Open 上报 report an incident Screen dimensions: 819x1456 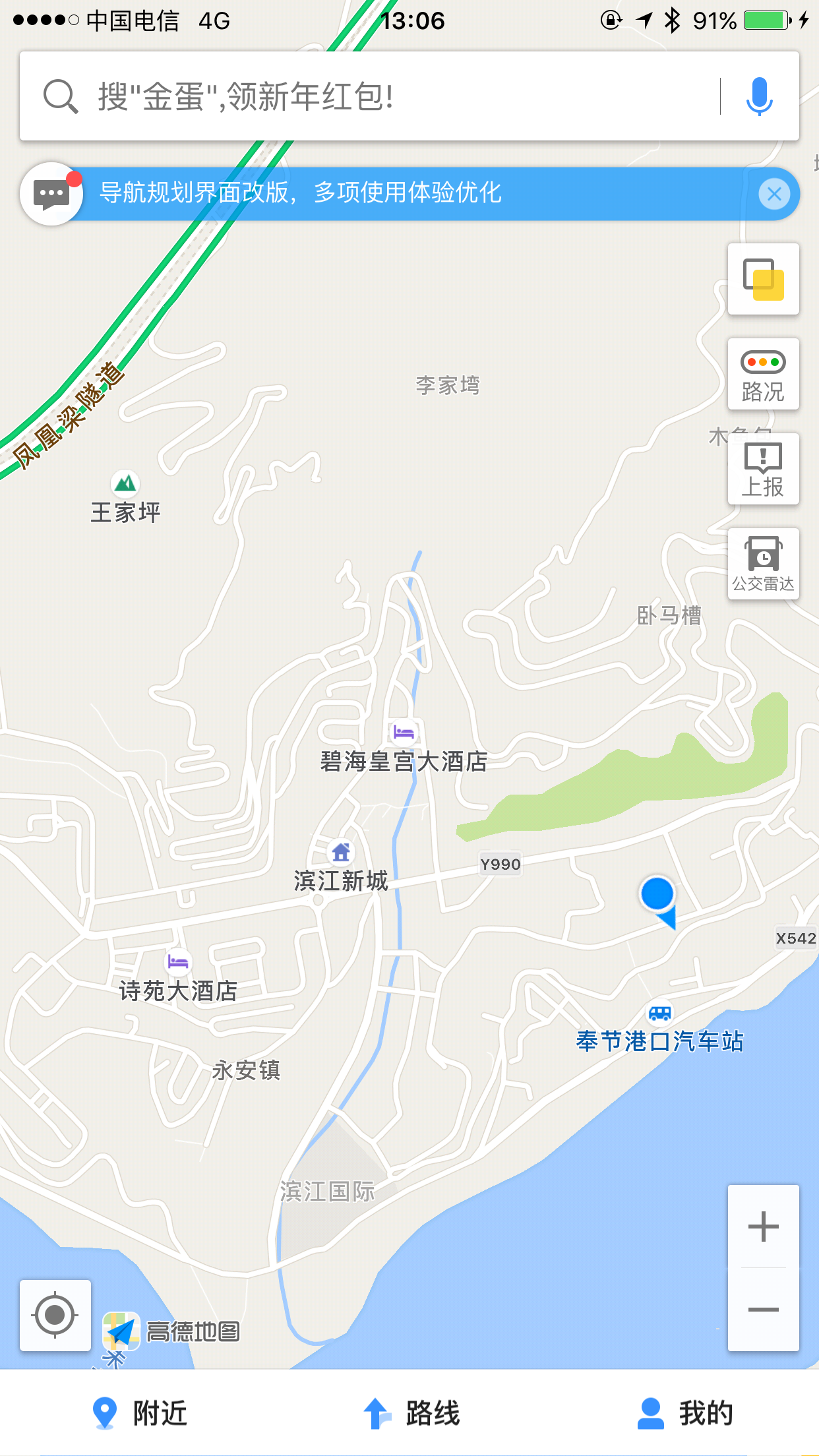764,470
